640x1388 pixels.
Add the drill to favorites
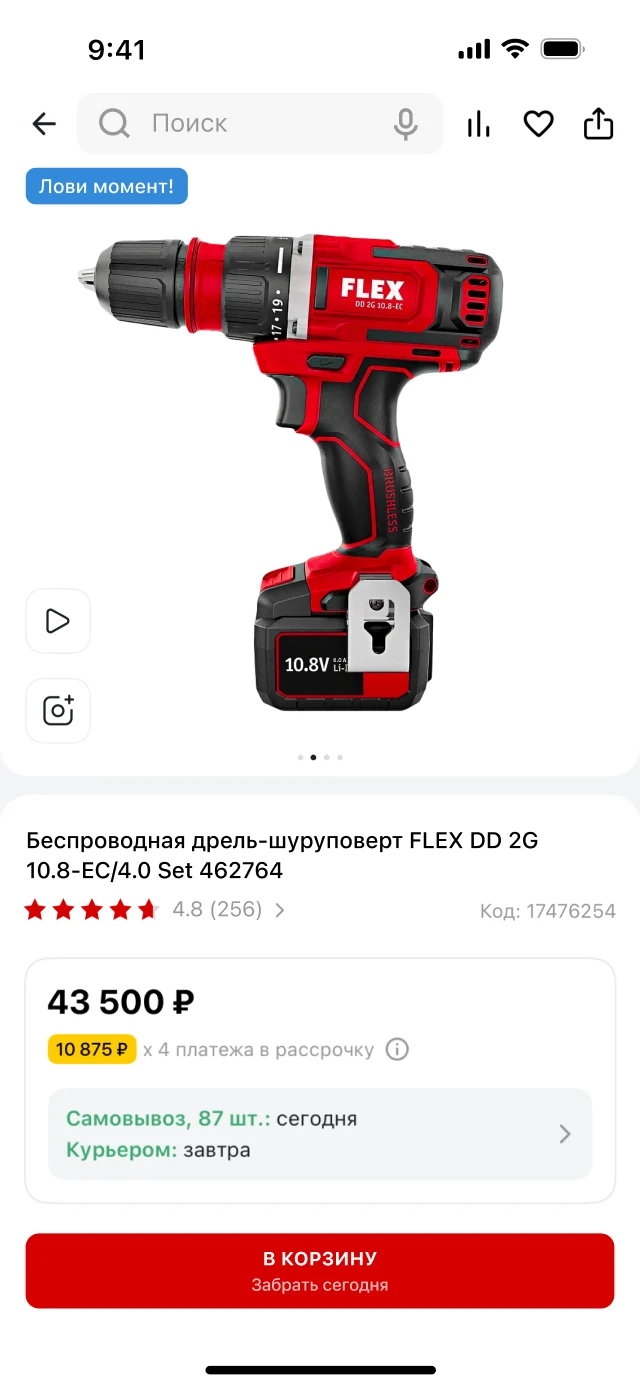(539, 124)
